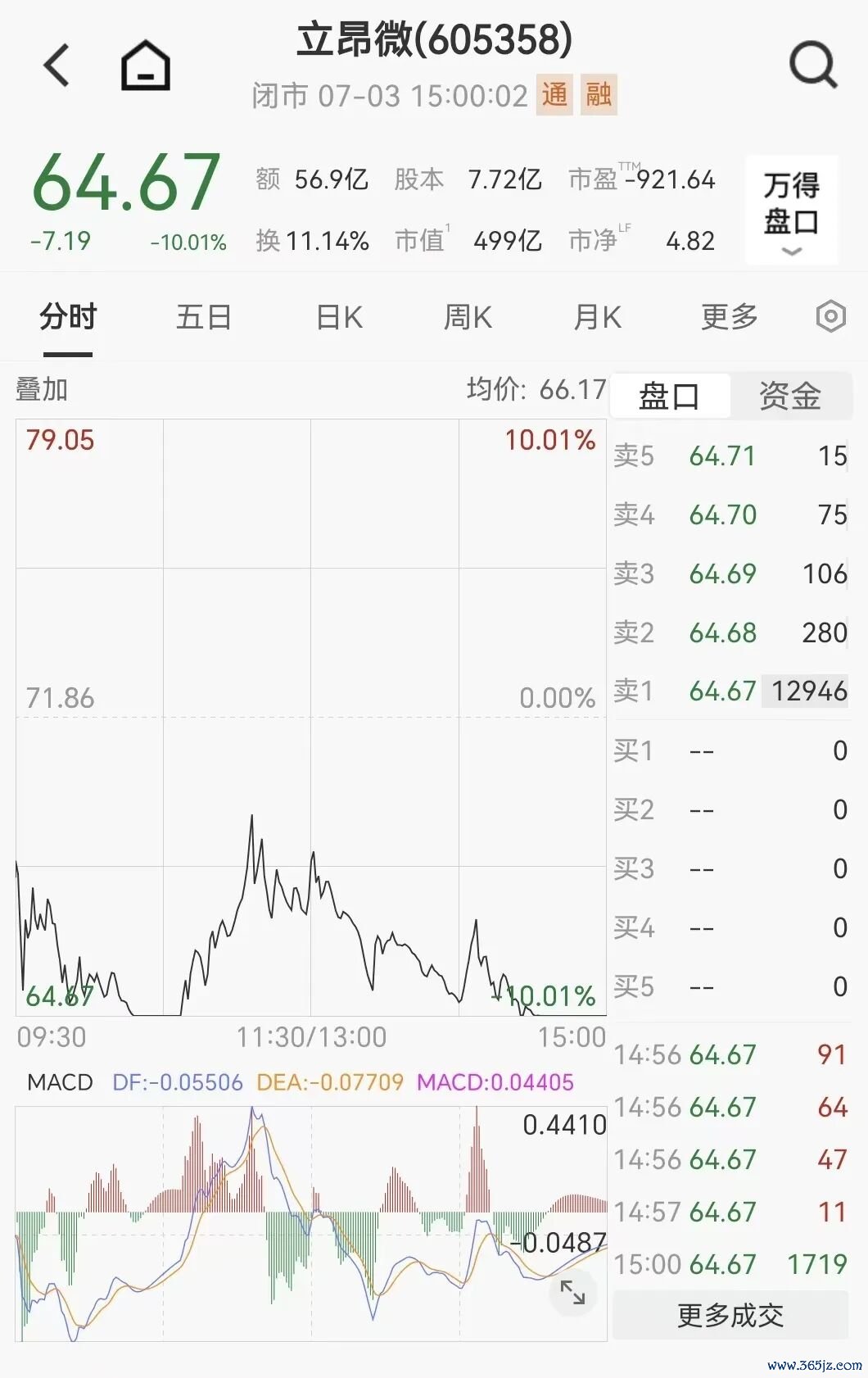Expand the 万得盘口 panel
This screenshot has width=868, height=1378.
point(791,210)
